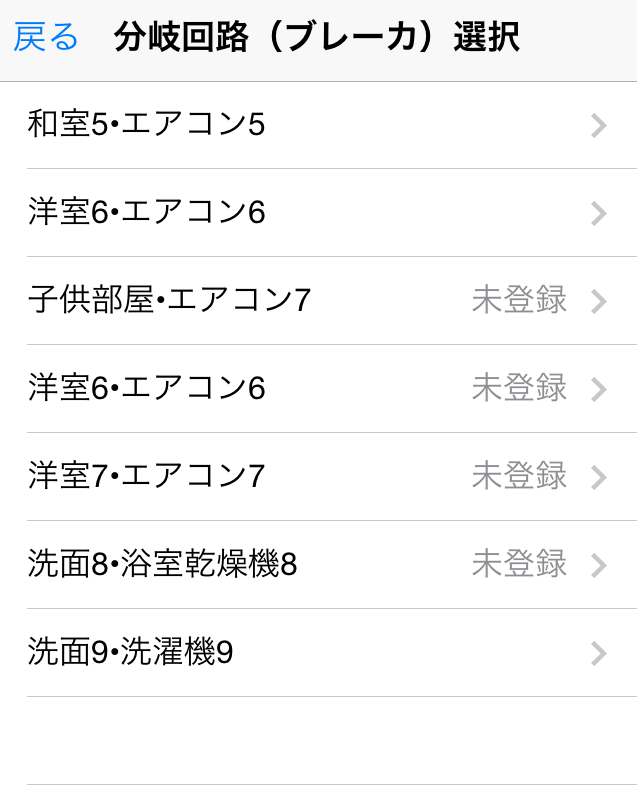Open the 洋室7•エアコン7 circuit
The image size is (637, 795).
point(318,477)
